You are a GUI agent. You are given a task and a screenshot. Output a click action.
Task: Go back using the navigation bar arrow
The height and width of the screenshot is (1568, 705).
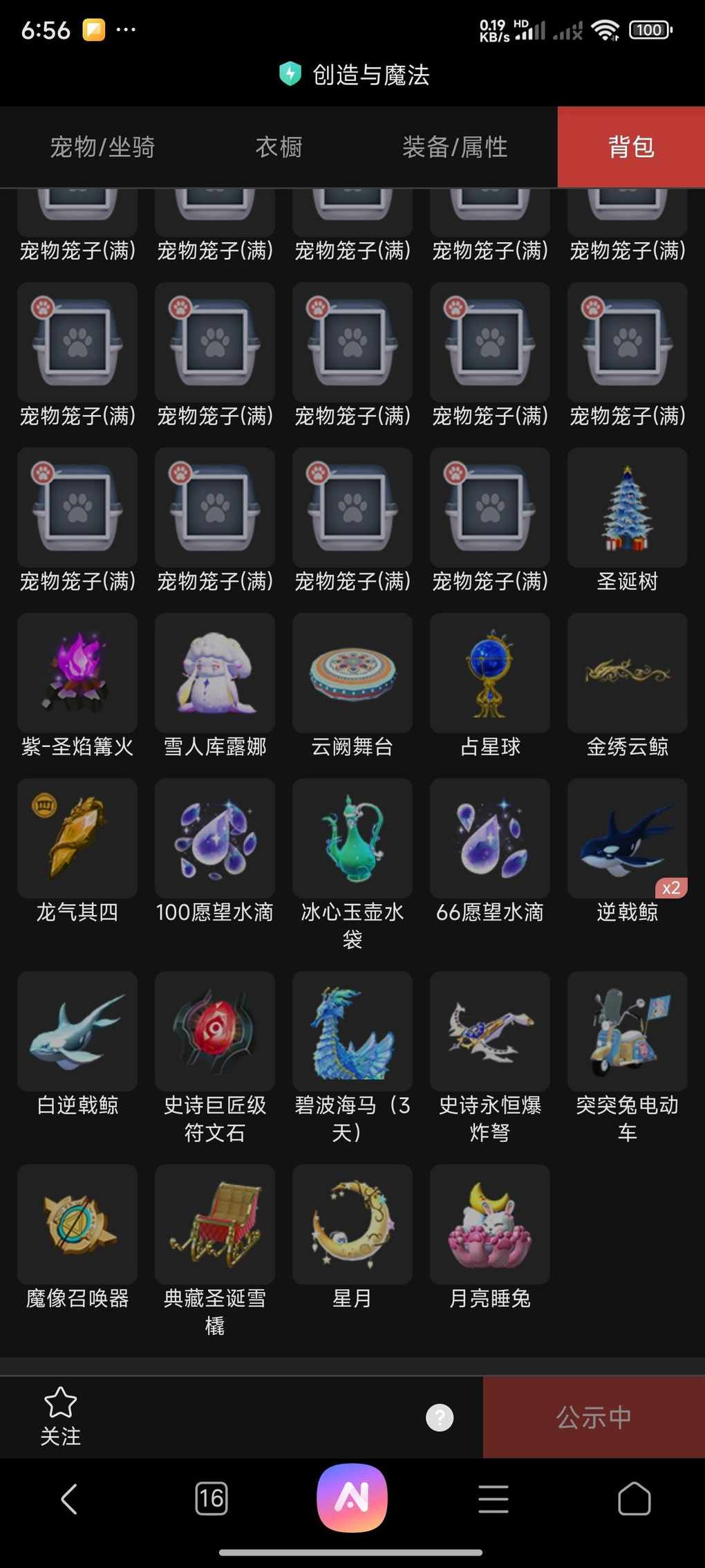click(69, 1499)
